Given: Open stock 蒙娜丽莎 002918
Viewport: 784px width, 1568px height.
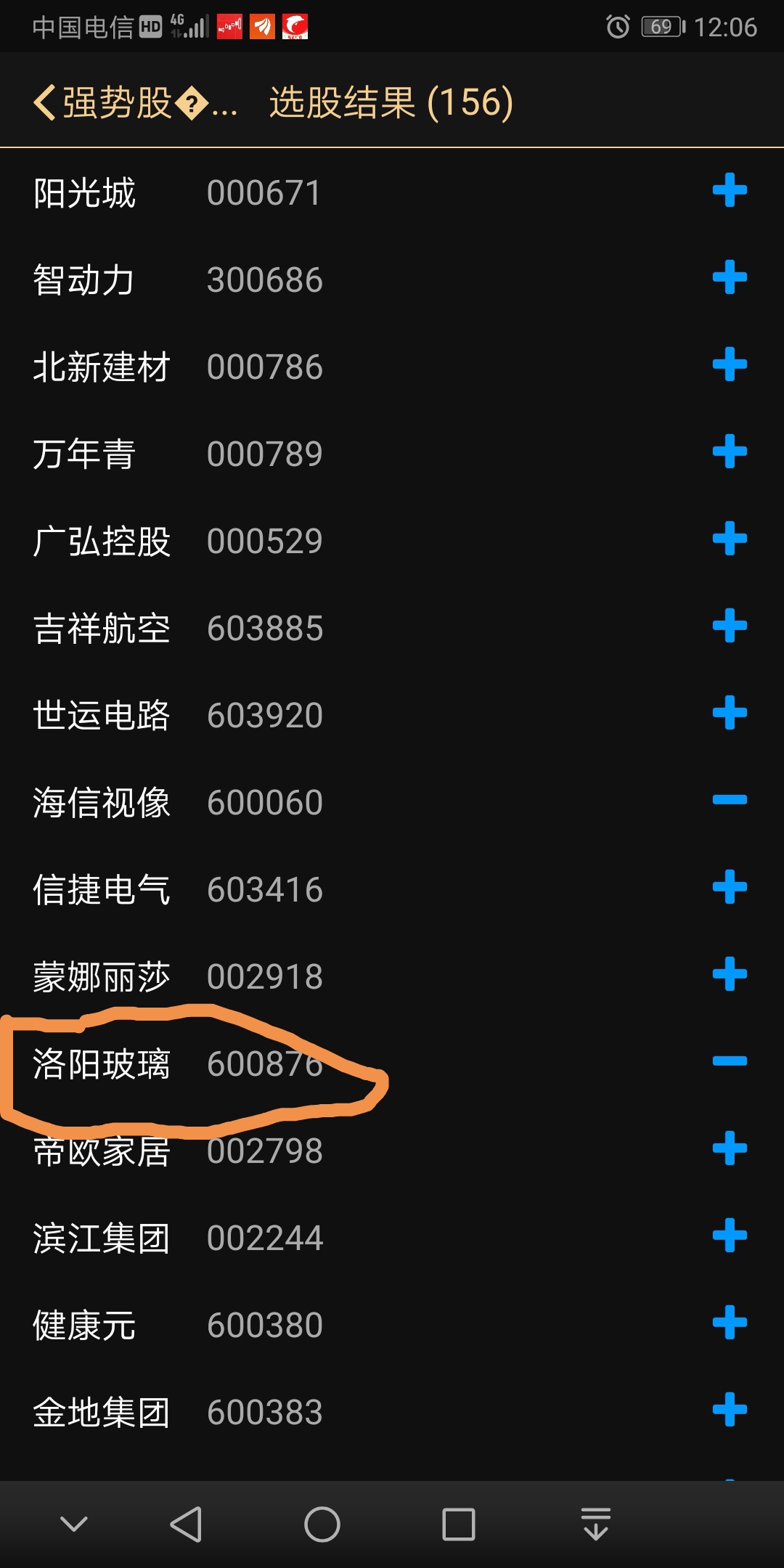Looking at the screenshot, I should click(178, 976).
